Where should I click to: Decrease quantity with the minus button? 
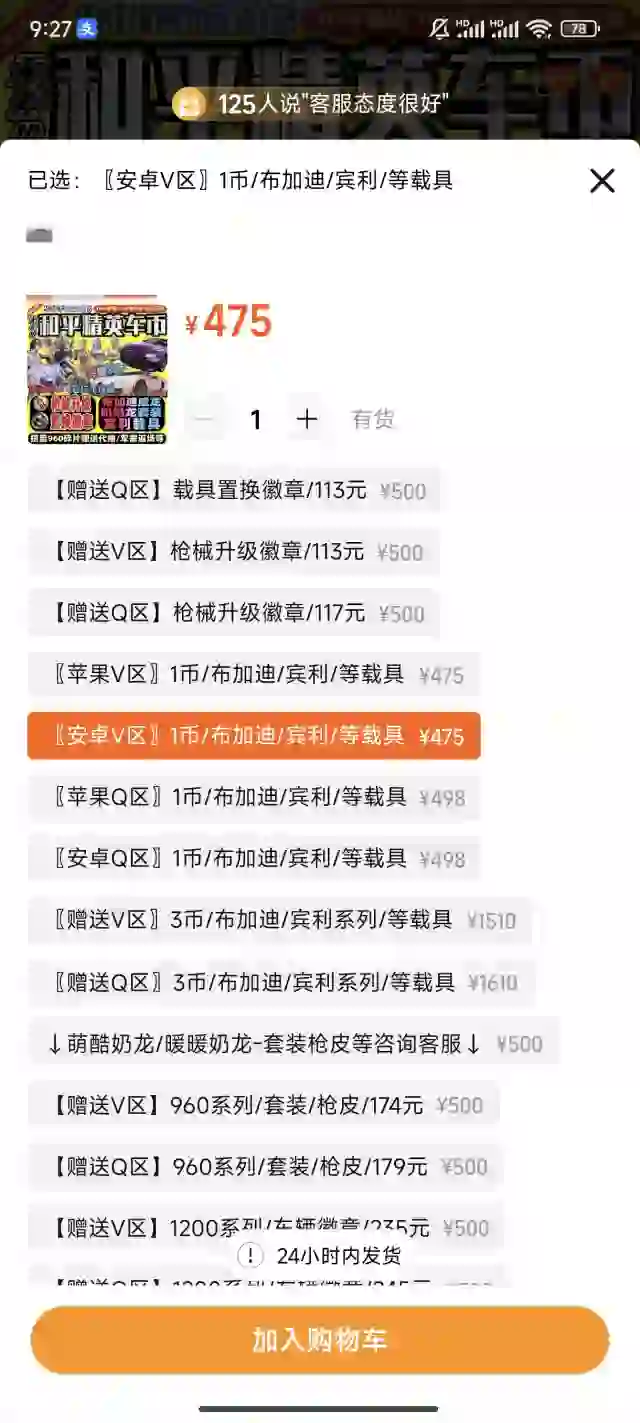pyautogui.click(x=205, y=419)
